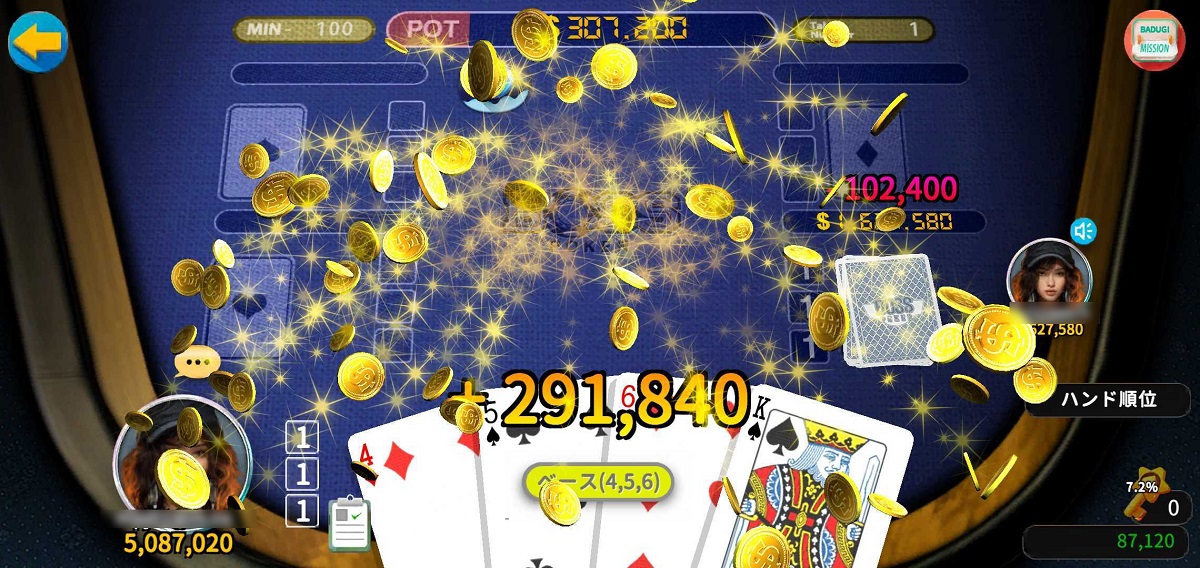Viewport: 1200px width, 568px height.
Task: Tap the yellow back arrow
Action: click(37, 41)
